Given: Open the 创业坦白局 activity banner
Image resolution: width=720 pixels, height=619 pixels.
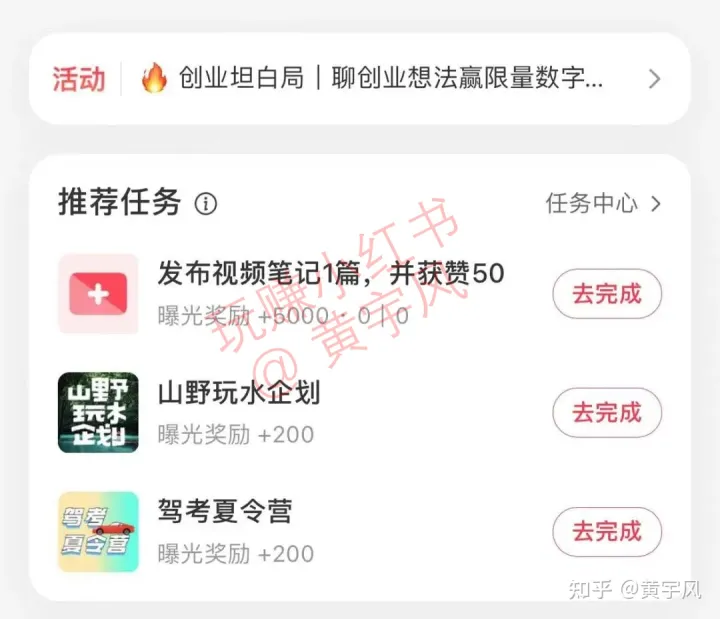Looking at the screenshot, I should (x=390, y=78).
